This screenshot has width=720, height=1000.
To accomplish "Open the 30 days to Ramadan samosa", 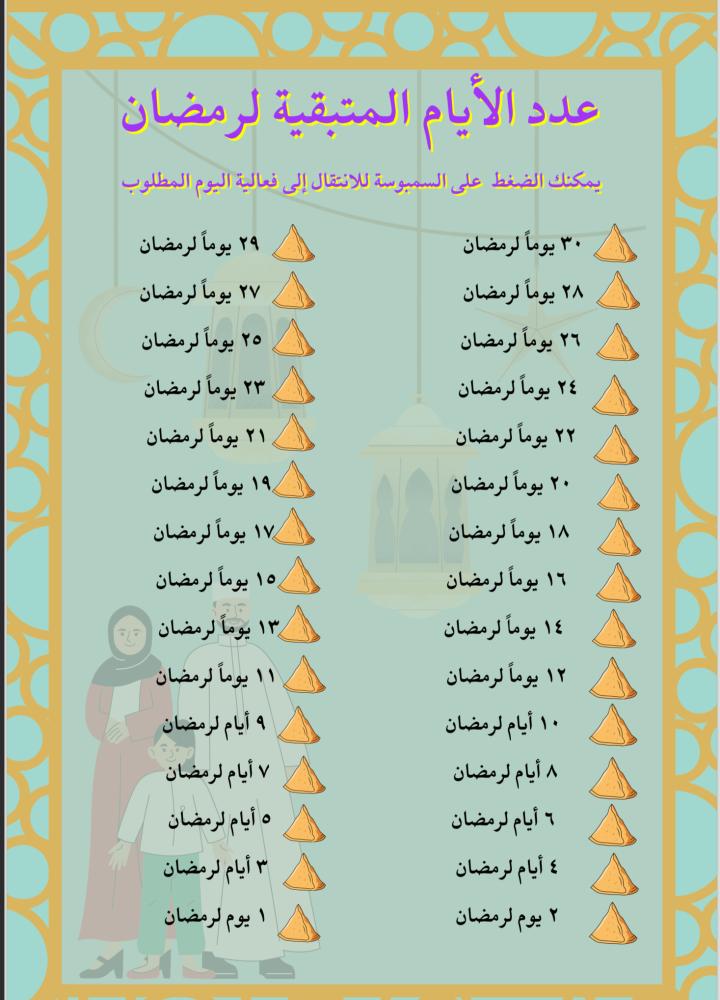I will [x=613, y=245].
